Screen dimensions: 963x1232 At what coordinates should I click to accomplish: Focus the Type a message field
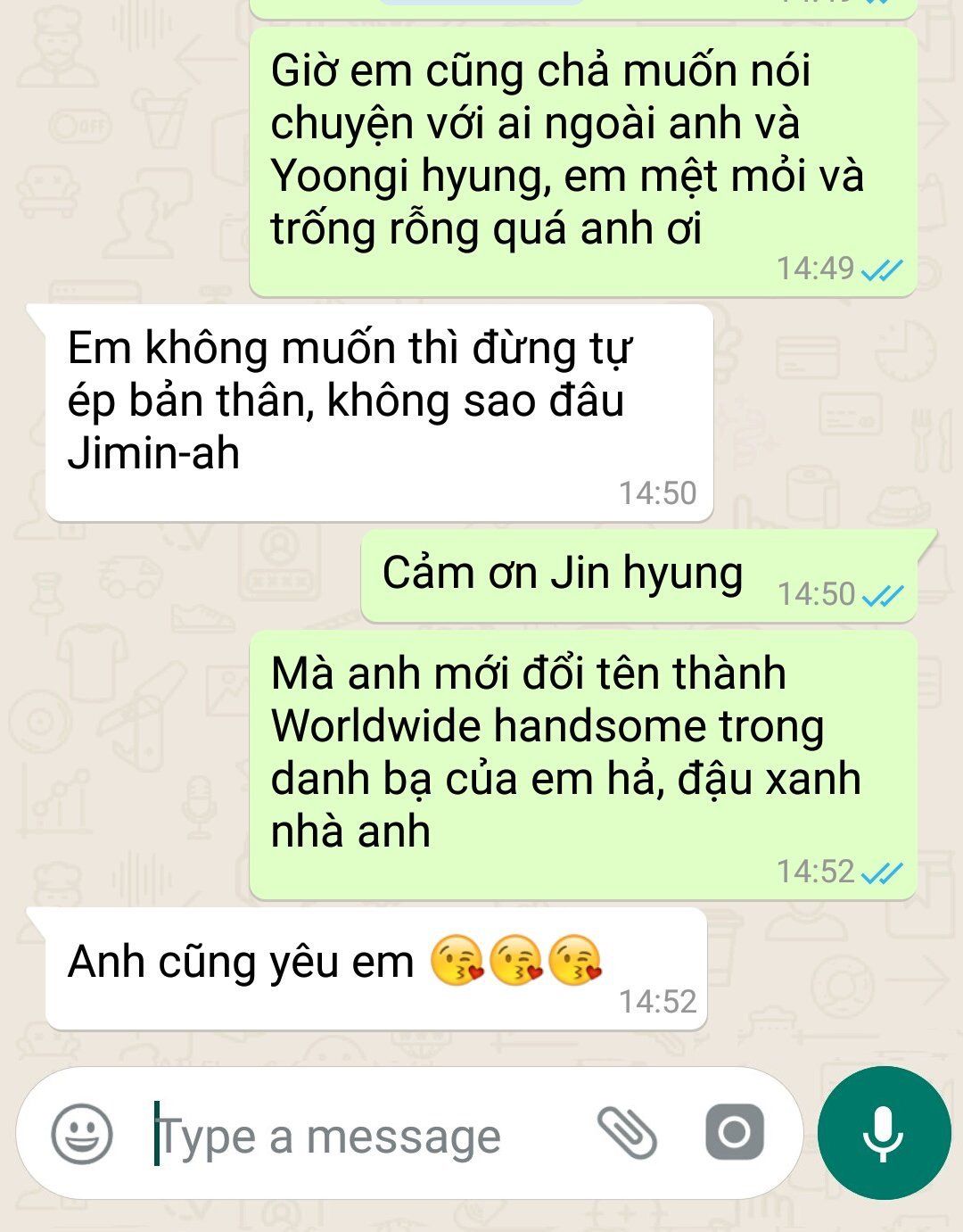tap(357, 1137)
